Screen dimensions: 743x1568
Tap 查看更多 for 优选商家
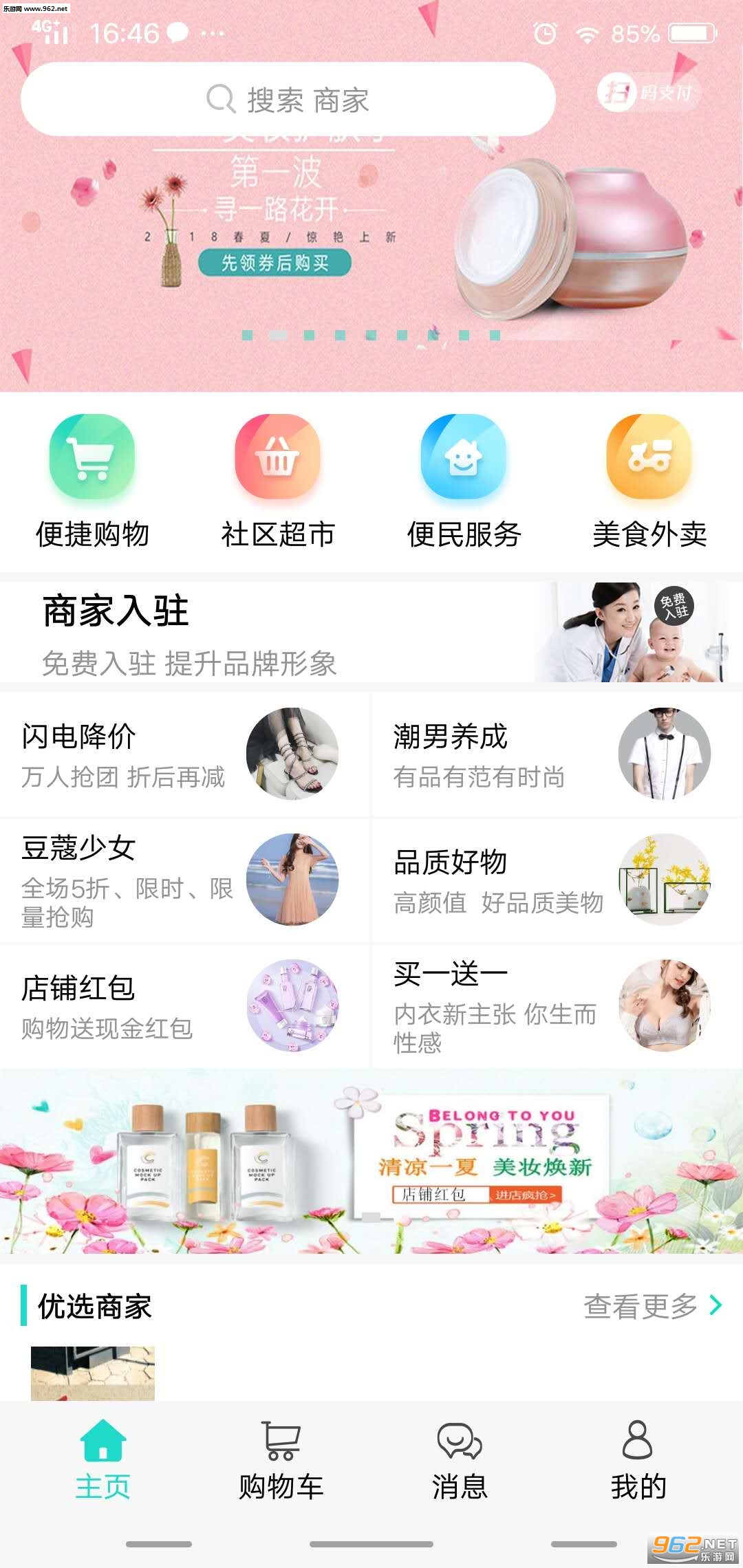point(652,1305)
